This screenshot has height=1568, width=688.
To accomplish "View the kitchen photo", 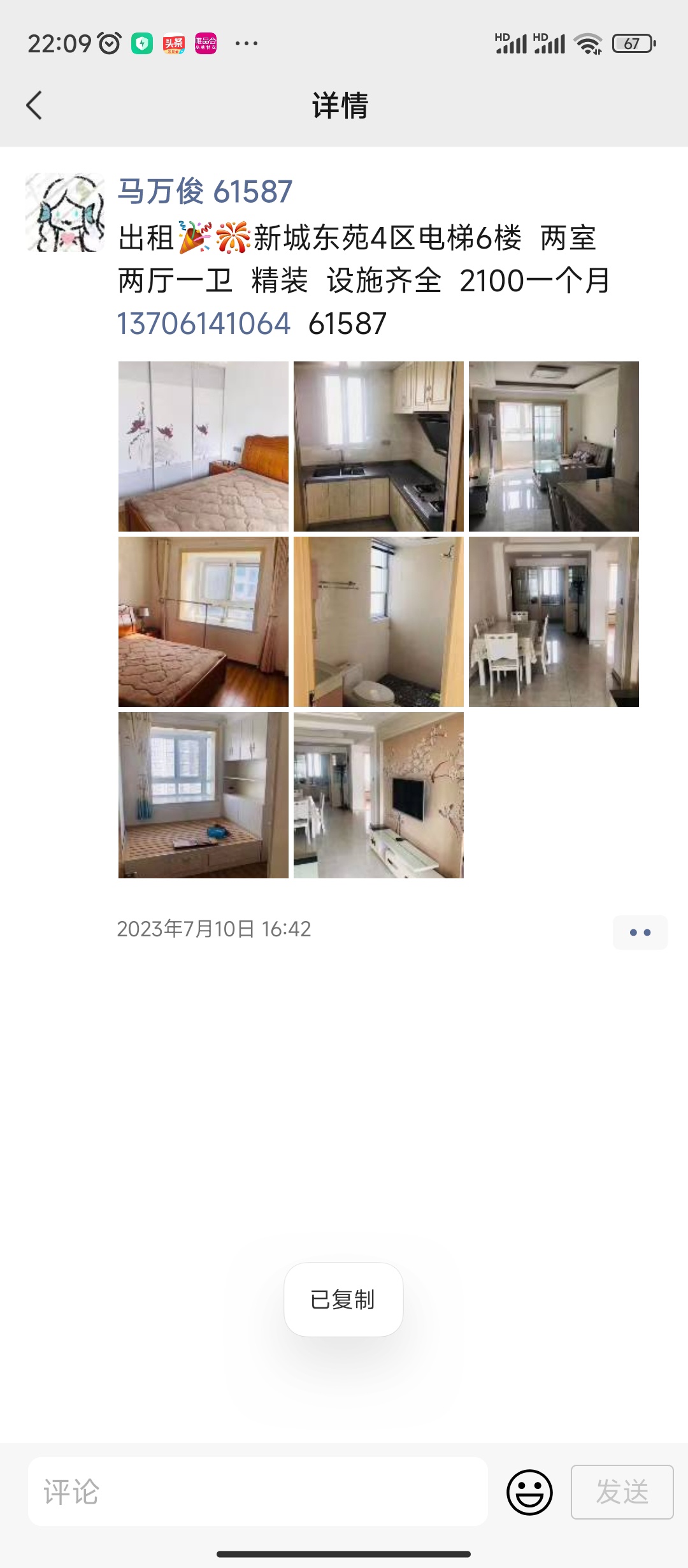I will click(378, 446).
